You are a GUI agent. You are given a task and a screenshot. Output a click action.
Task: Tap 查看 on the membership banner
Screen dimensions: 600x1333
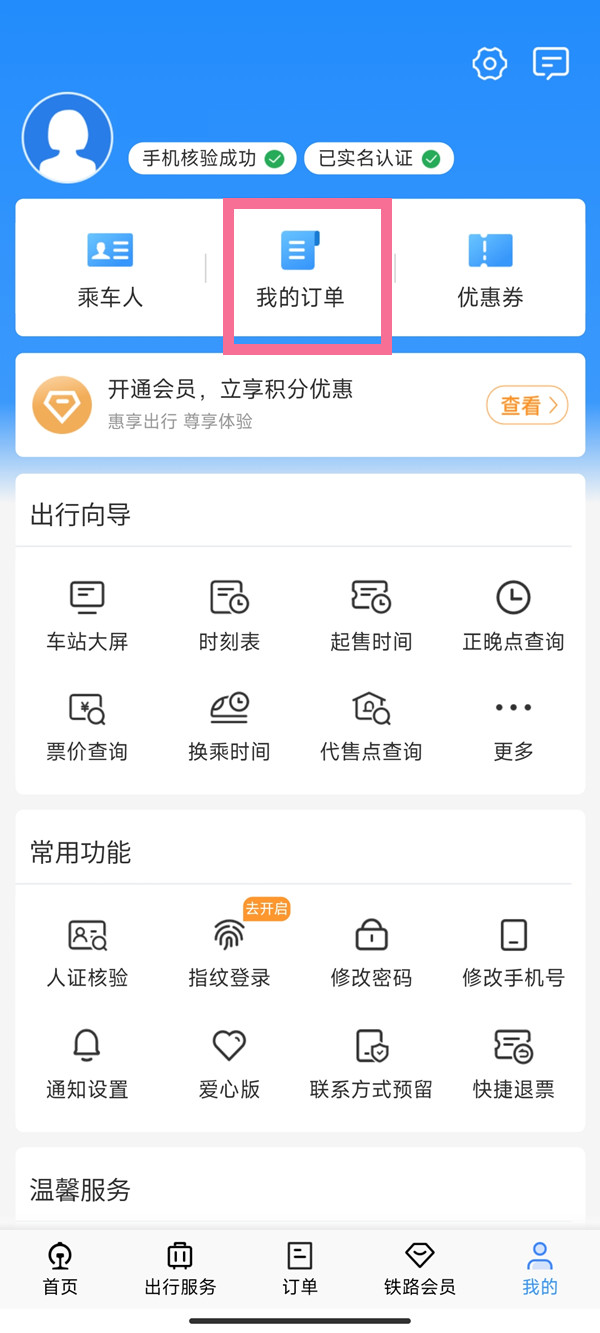point(527,405)
